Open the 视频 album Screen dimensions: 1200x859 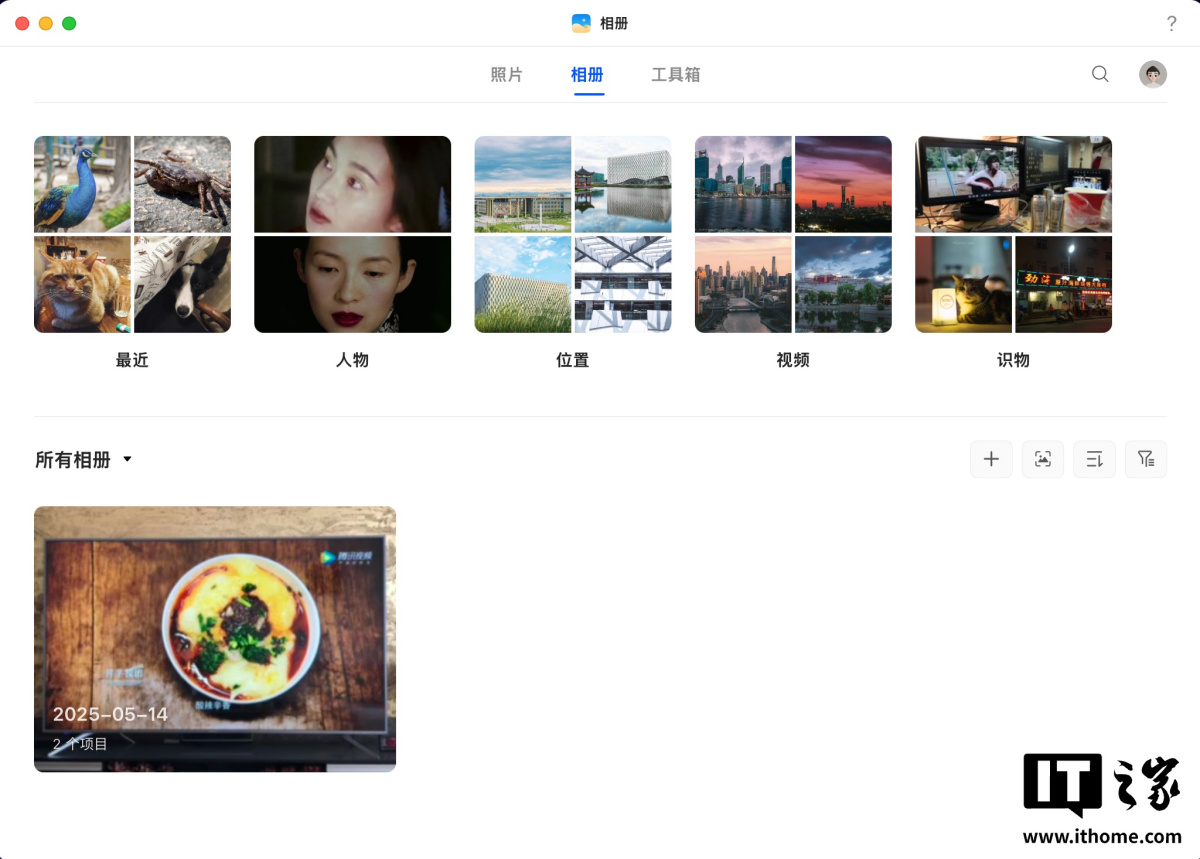793,234
